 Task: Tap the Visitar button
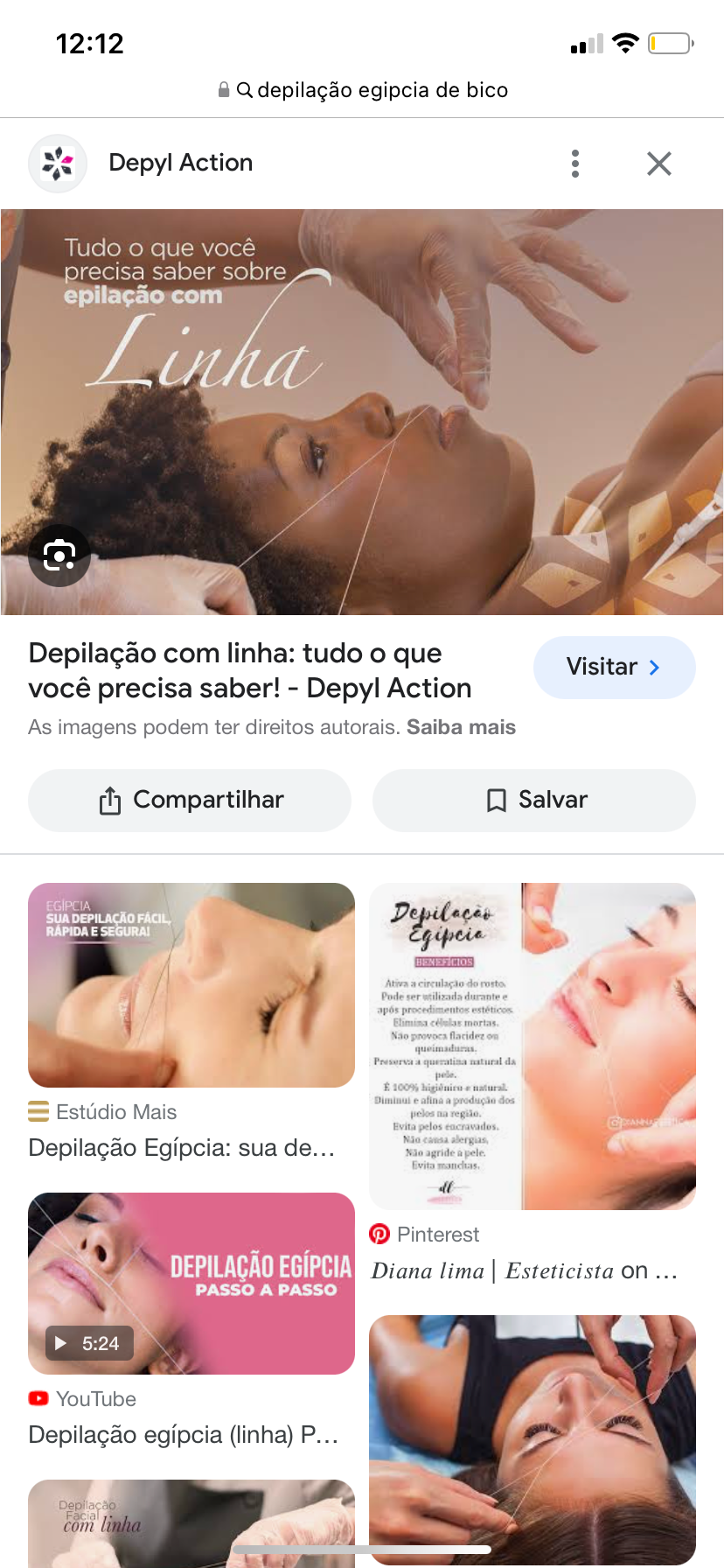(614, 668)
